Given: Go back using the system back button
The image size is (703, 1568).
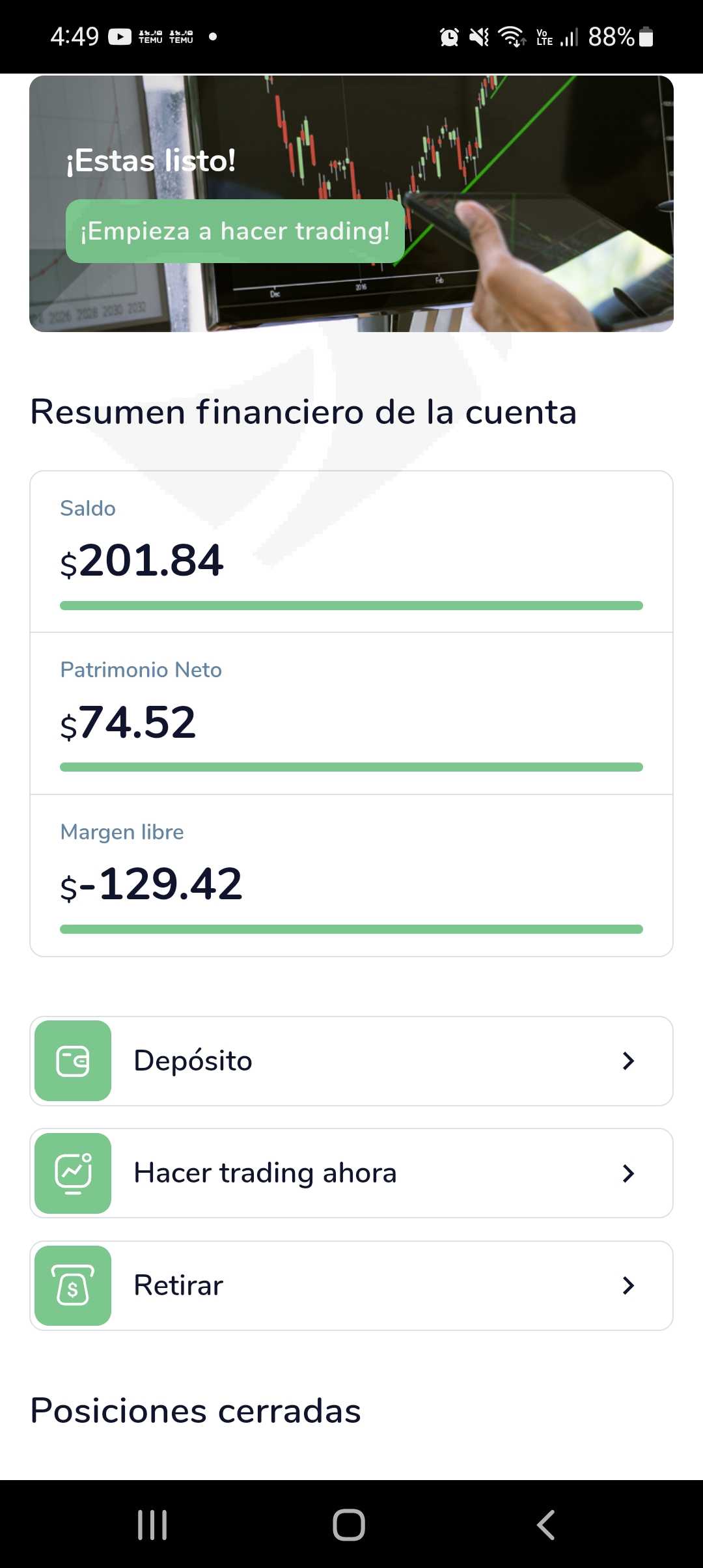Looking at the screenshot, I should click(545, 1525).
